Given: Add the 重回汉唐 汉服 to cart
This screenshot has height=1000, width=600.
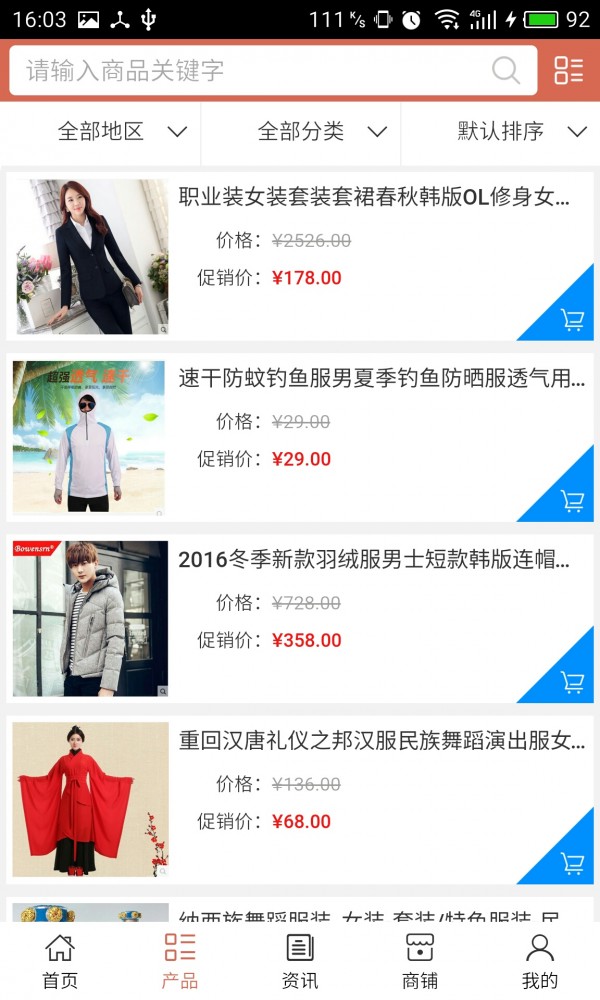Looking at the screenshot, I should [571, 862].
